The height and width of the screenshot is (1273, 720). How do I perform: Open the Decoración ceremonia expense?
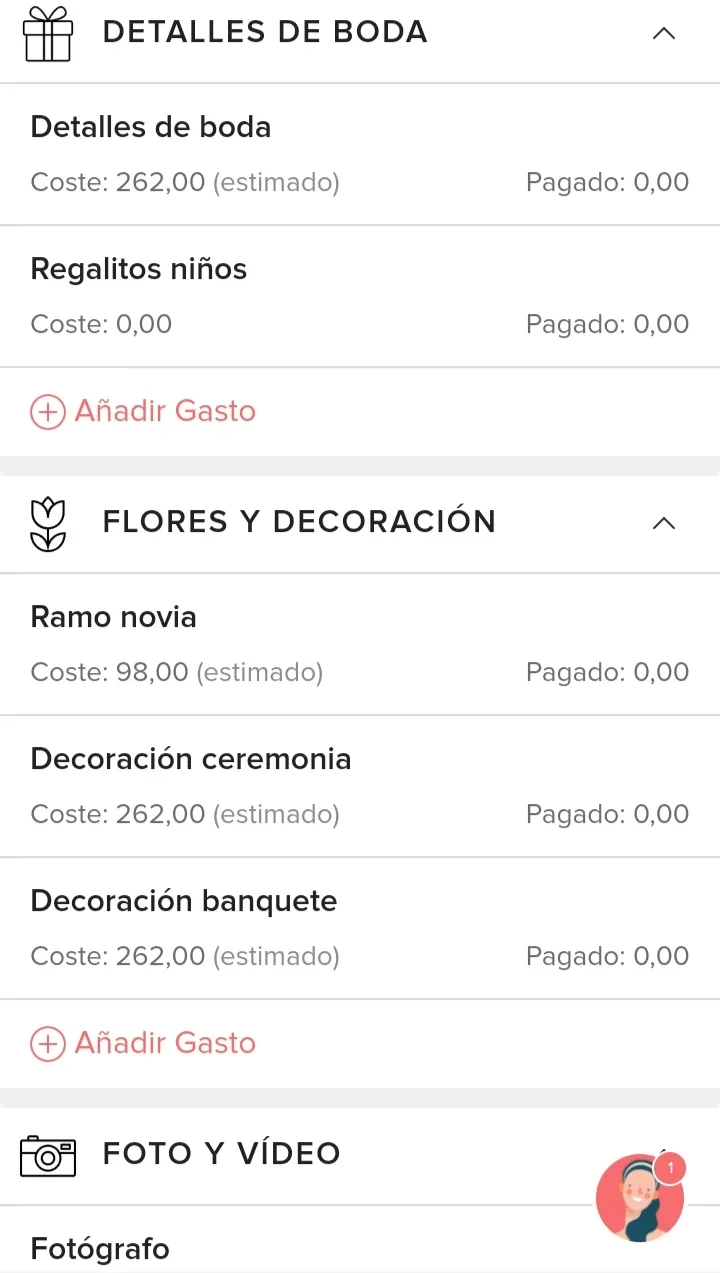360,787
